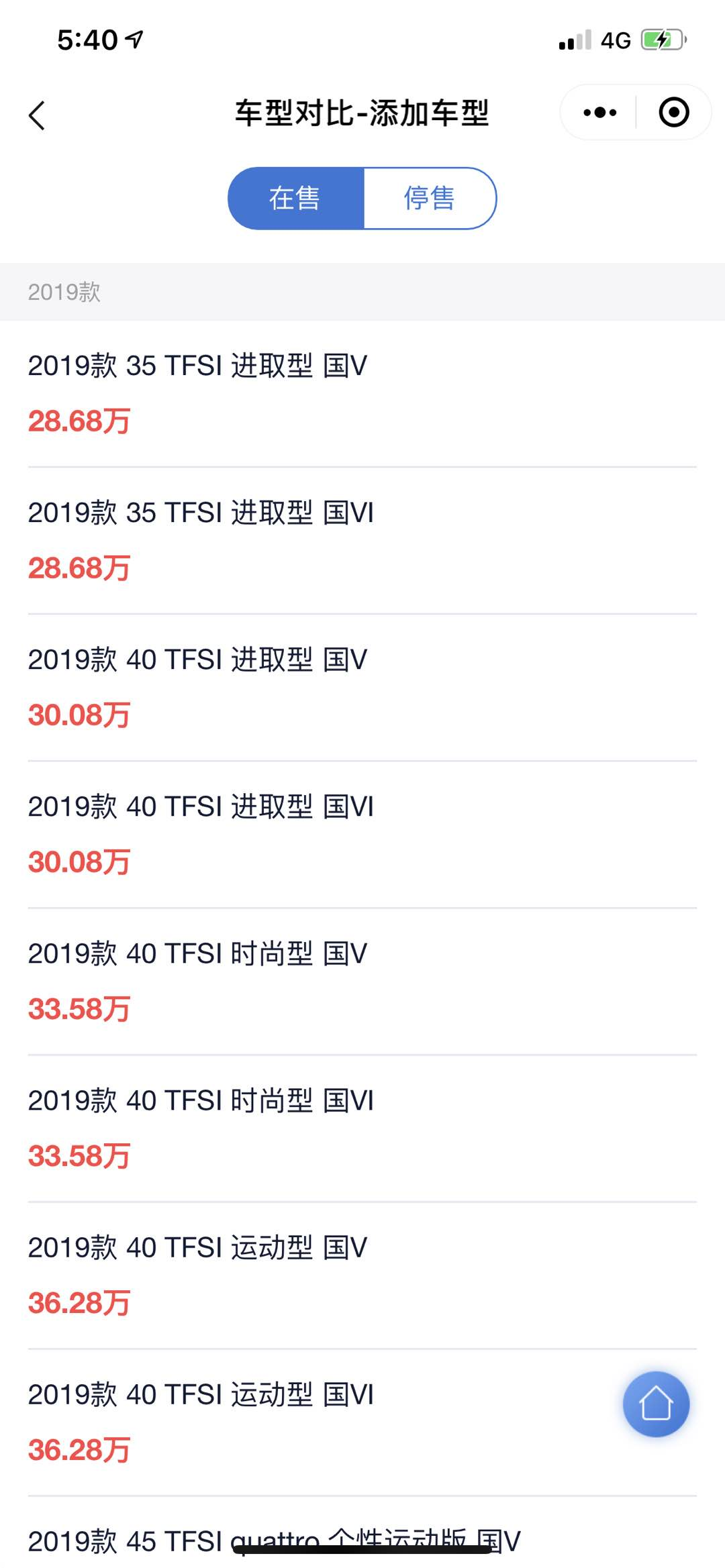The height and width of the screenshot is (1568, 725).
Task: Go back using the top-left arrow
Action: tap(38, 115)
